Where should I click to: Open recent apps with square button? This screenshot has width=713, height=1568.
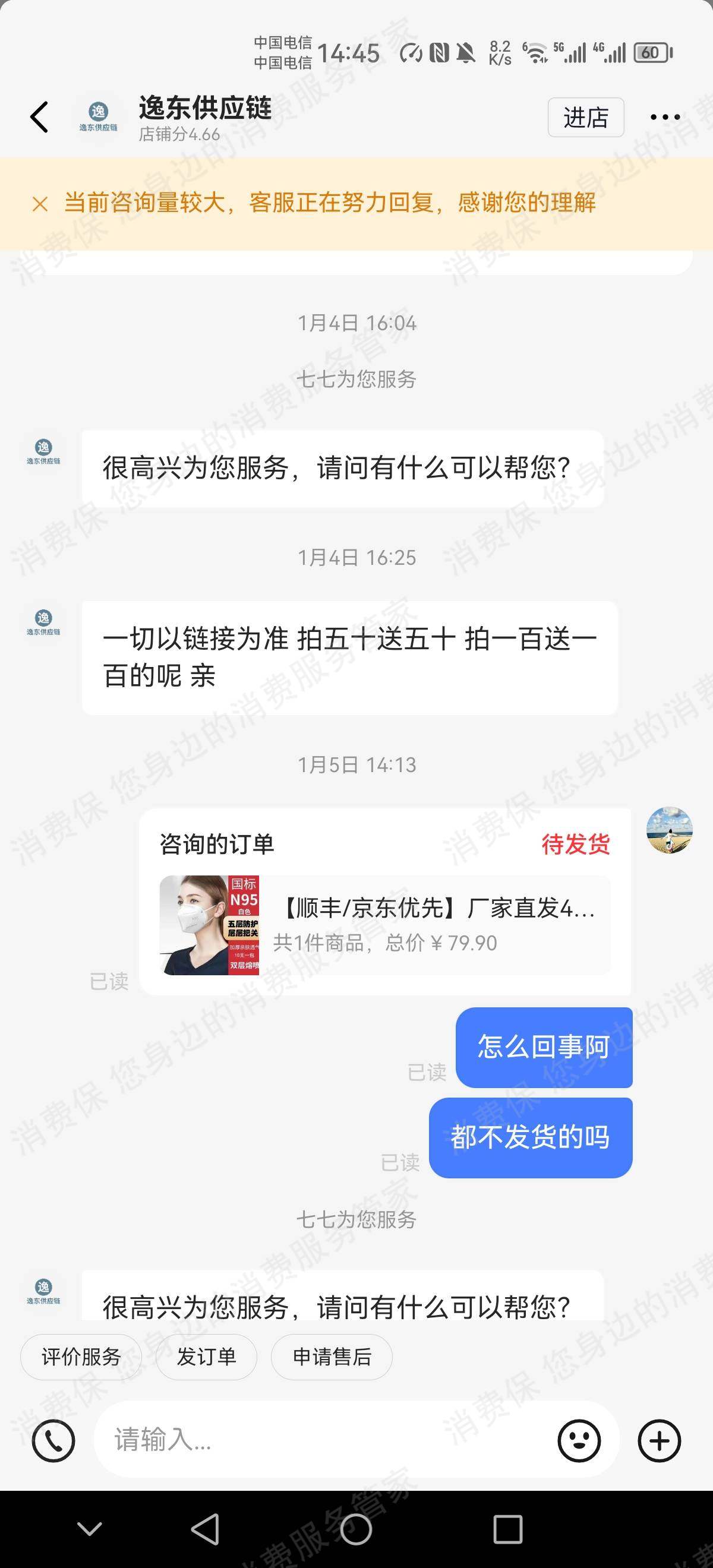507,1529
